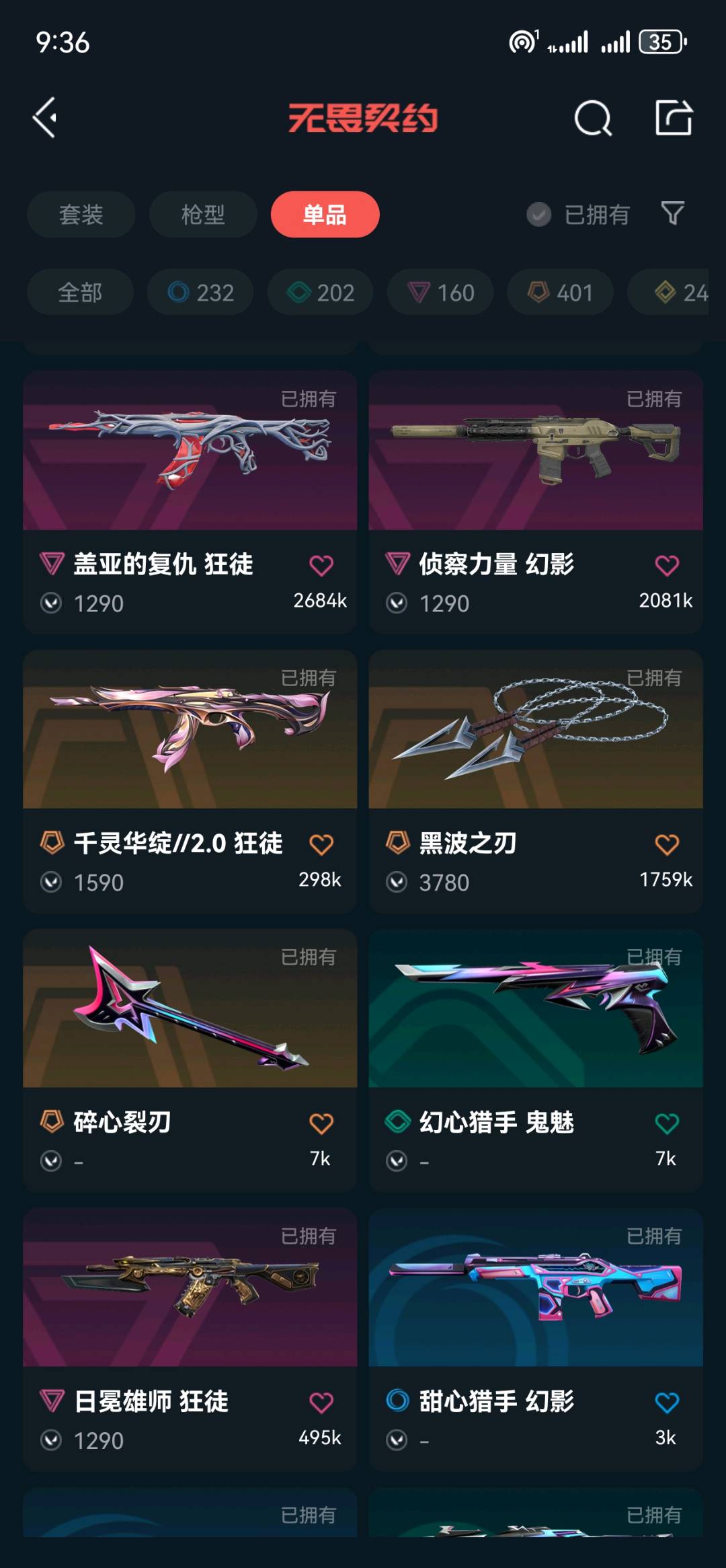
Task: Open the 甜心猎手 幻影 skin card
Action: pyautogui.click(x=536, y=1339)
